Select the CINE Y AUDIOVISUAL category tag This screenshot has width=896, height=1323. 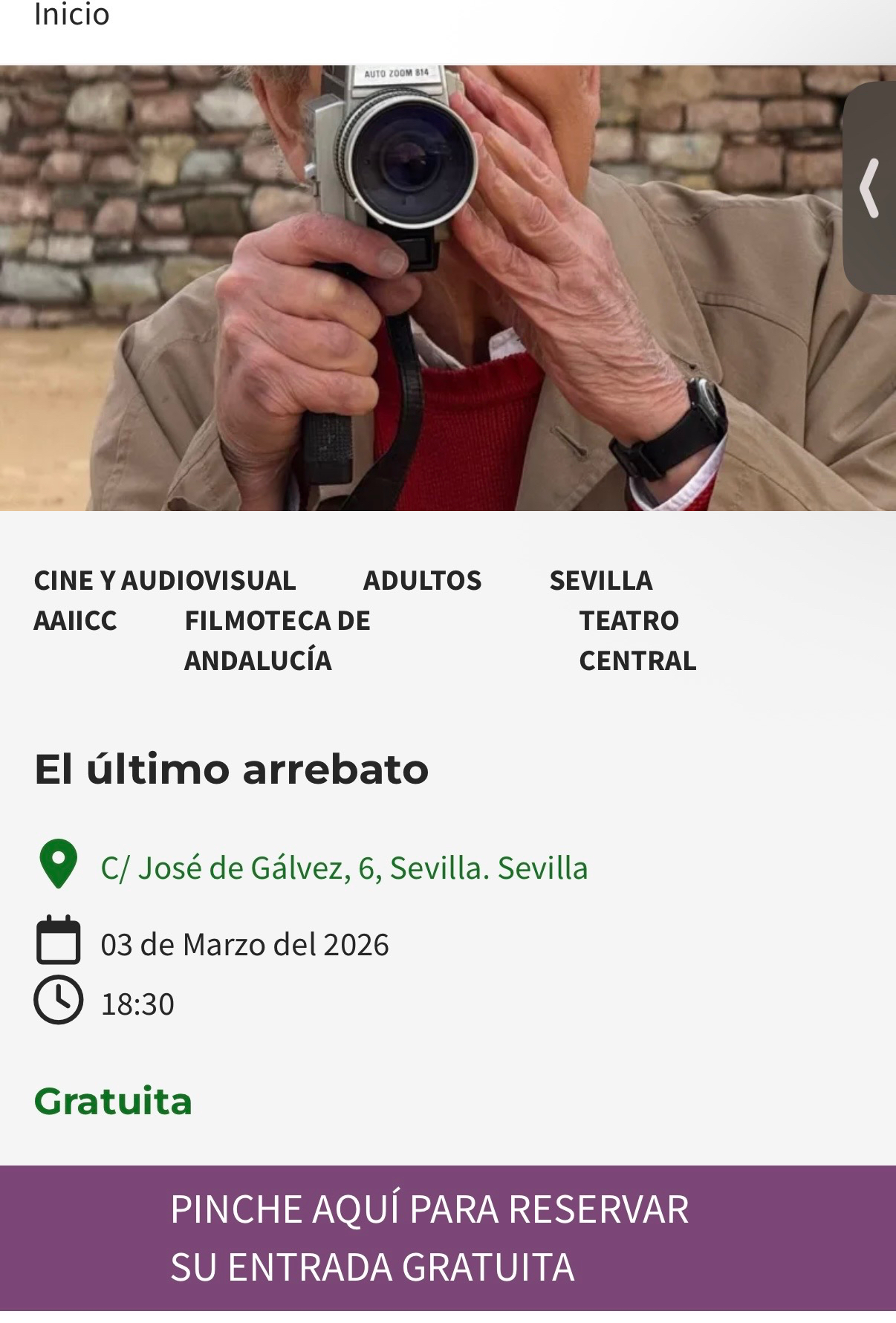pyautogui.click(x=165, y=580)
